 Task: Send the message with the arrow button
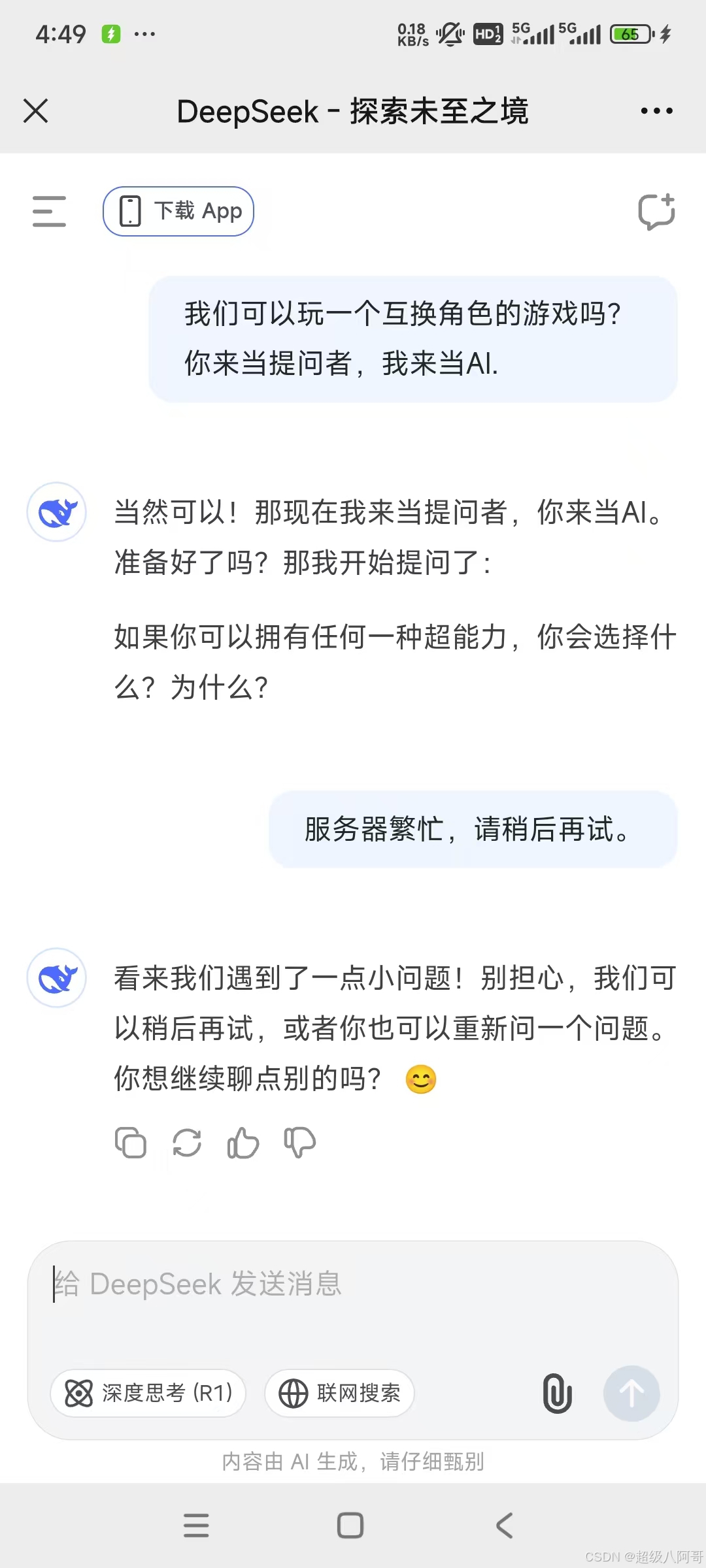(x=631, y=1393)
